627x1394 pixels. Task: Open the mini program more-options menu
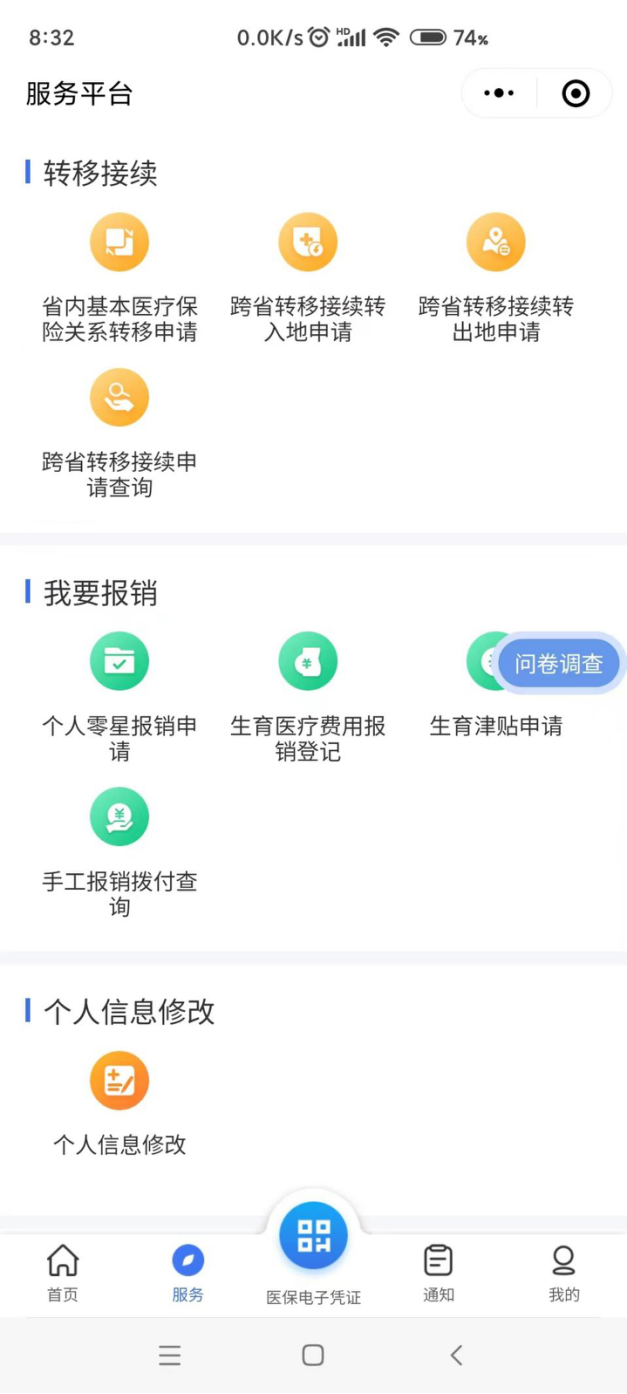[499, 94]
